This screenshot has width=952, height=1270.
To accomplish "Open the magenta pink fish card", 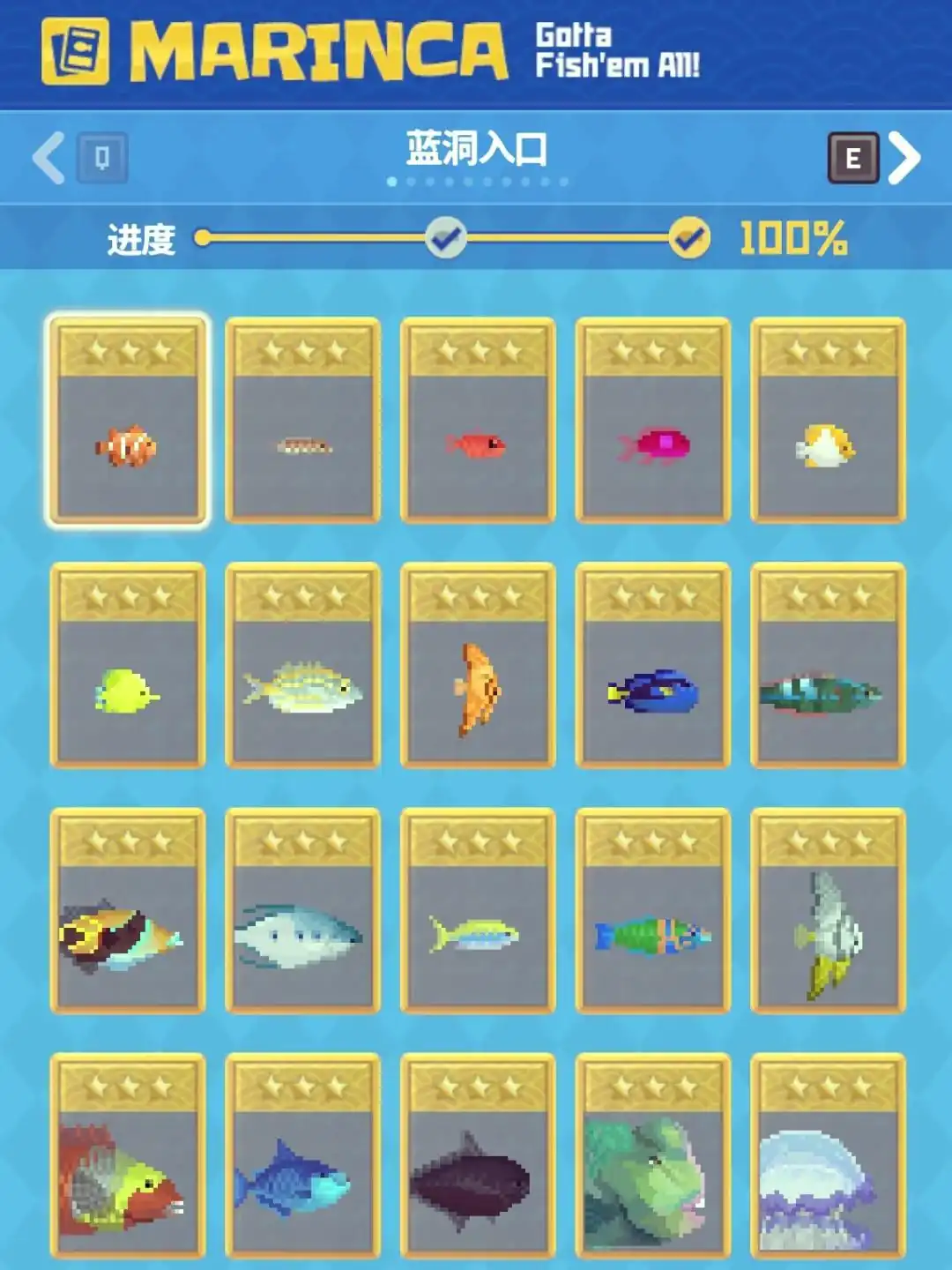I will [x=653, y=421].
